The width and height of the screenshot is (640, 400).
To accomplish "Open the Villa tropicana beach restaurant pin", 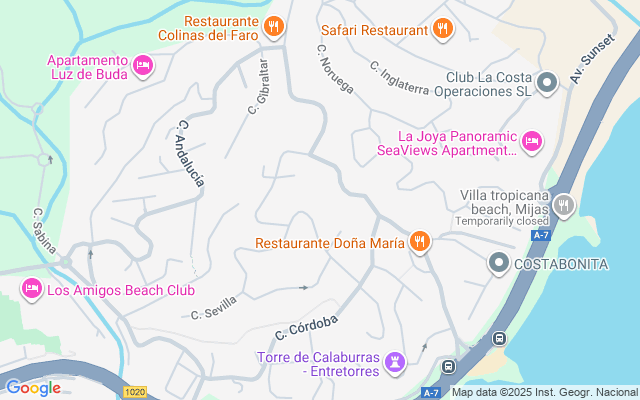I will point(563,206).
